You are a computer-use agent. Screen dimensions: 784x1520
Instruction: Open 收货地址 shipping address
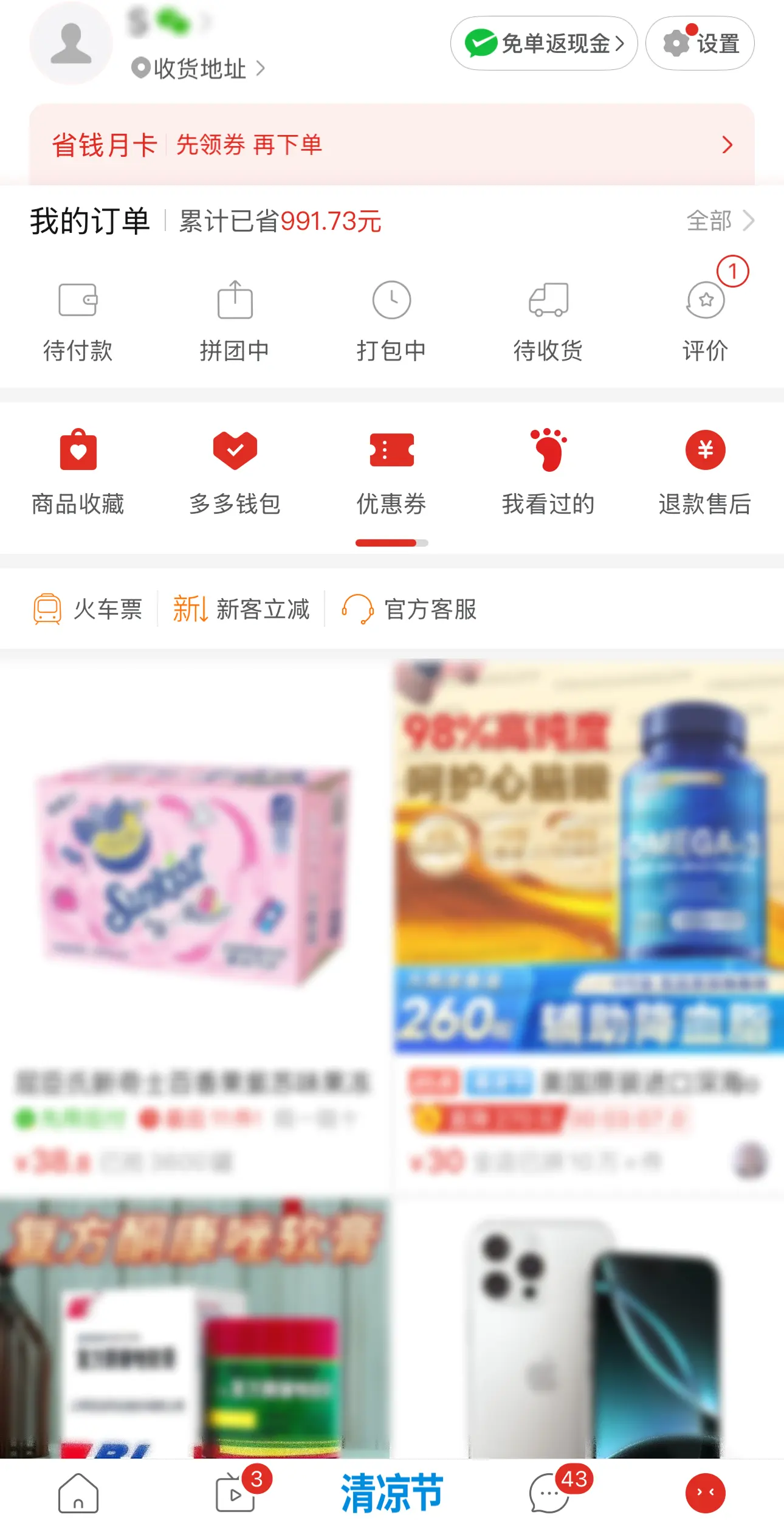199,68
